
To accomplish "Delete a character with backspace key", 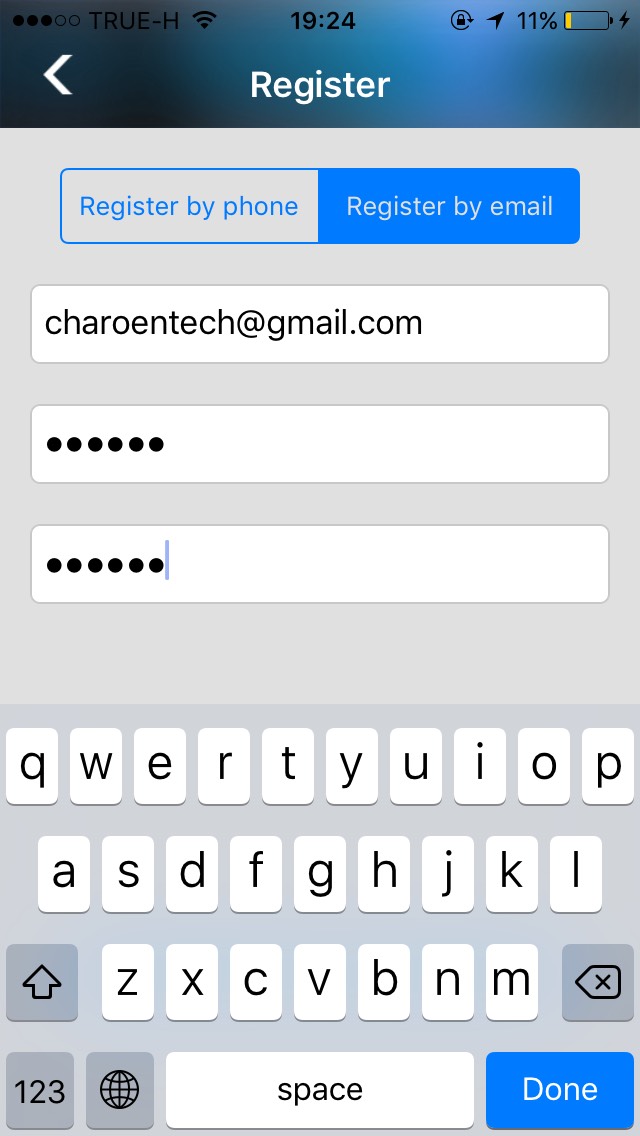I will click(598, 982).
